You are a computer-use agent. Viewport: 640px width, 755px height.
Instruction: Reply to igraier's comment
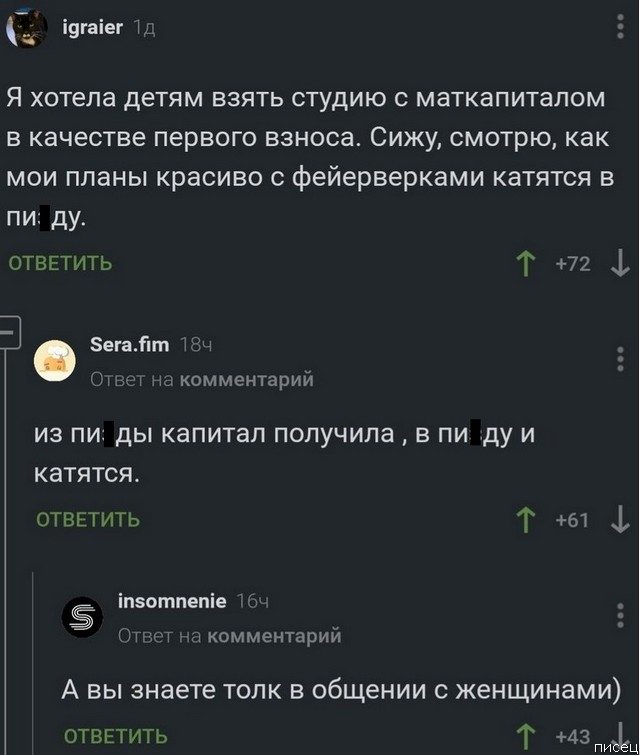[60, 264]
